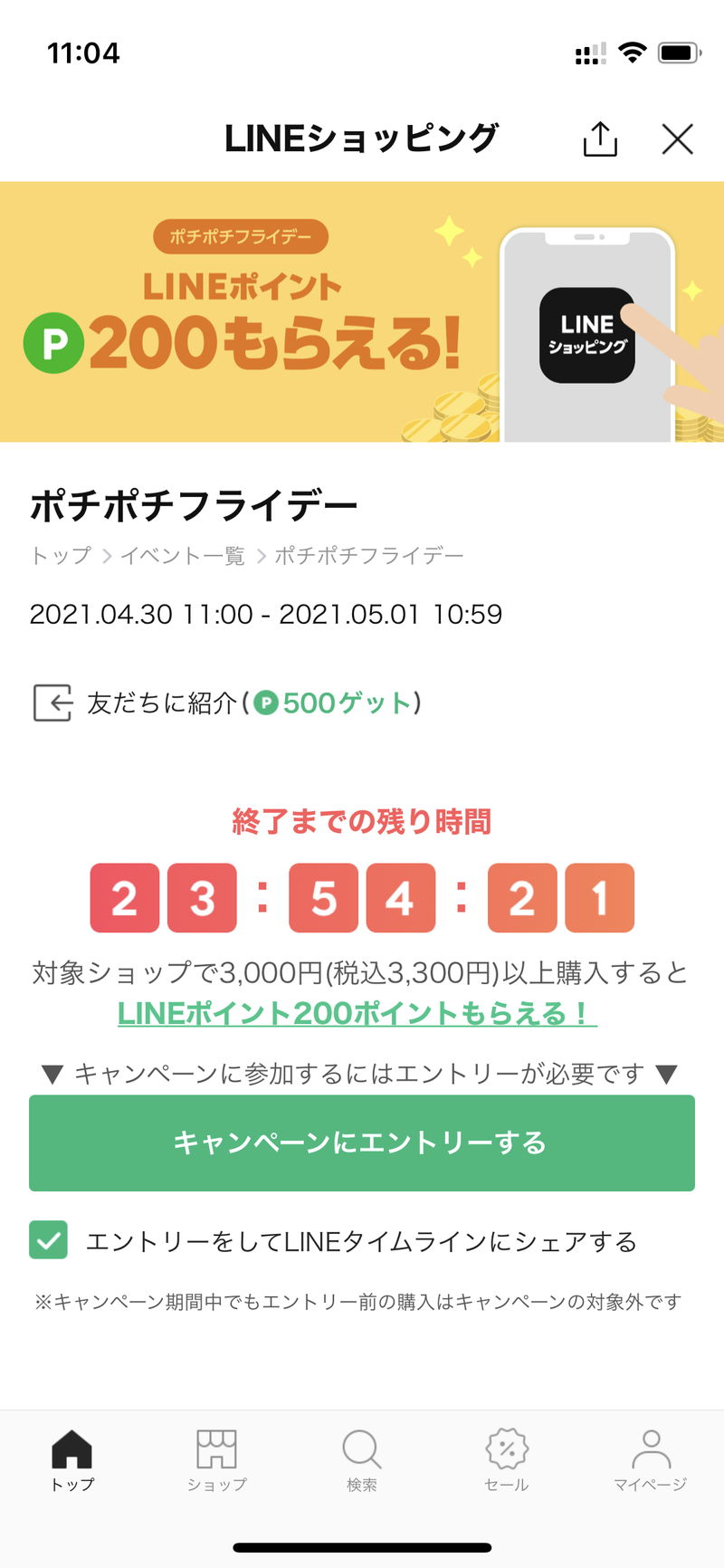Screen dimensions: 724x1568
Task: Switch to the ショップ tab
Action: tap(217, 1460)
